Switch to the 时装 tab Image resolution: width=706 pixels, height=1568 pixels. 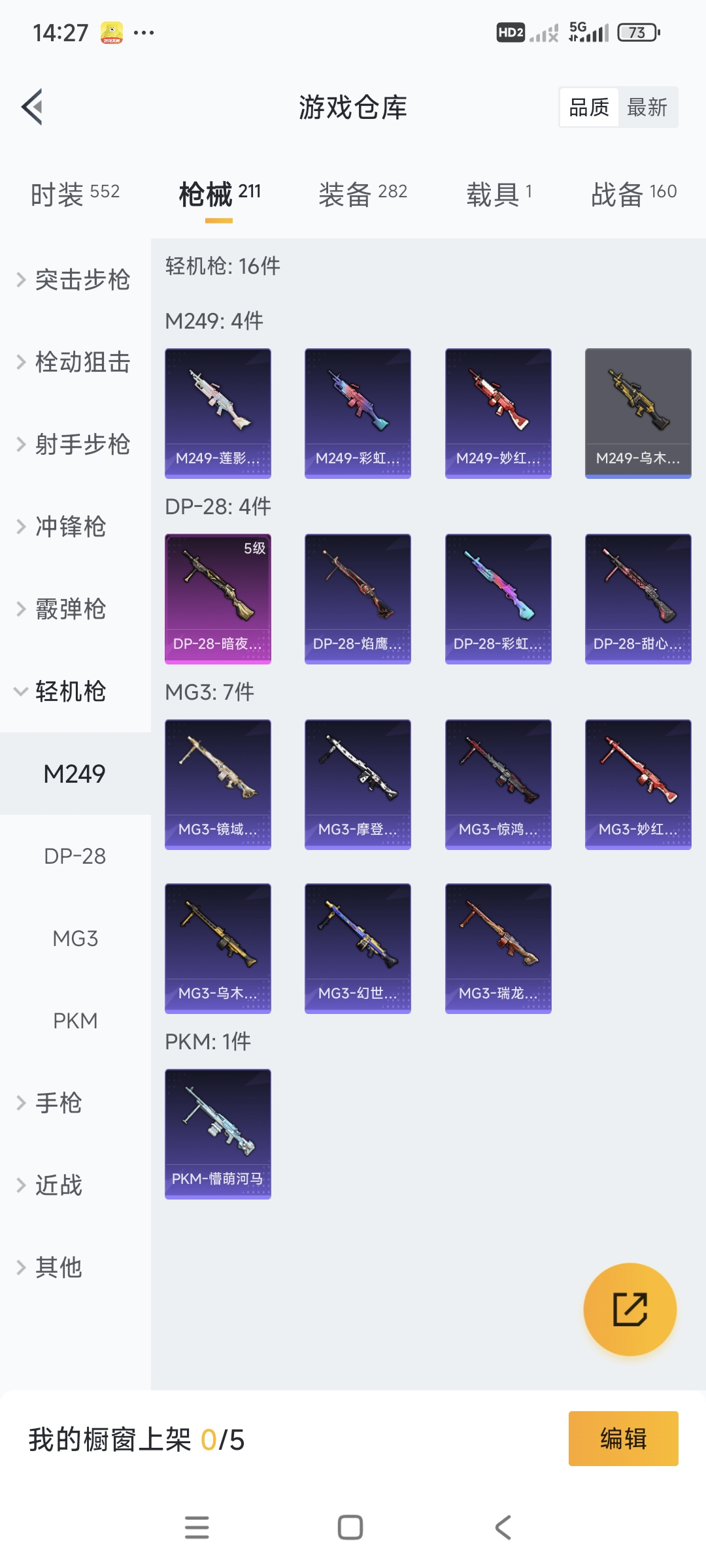point(75,194)
